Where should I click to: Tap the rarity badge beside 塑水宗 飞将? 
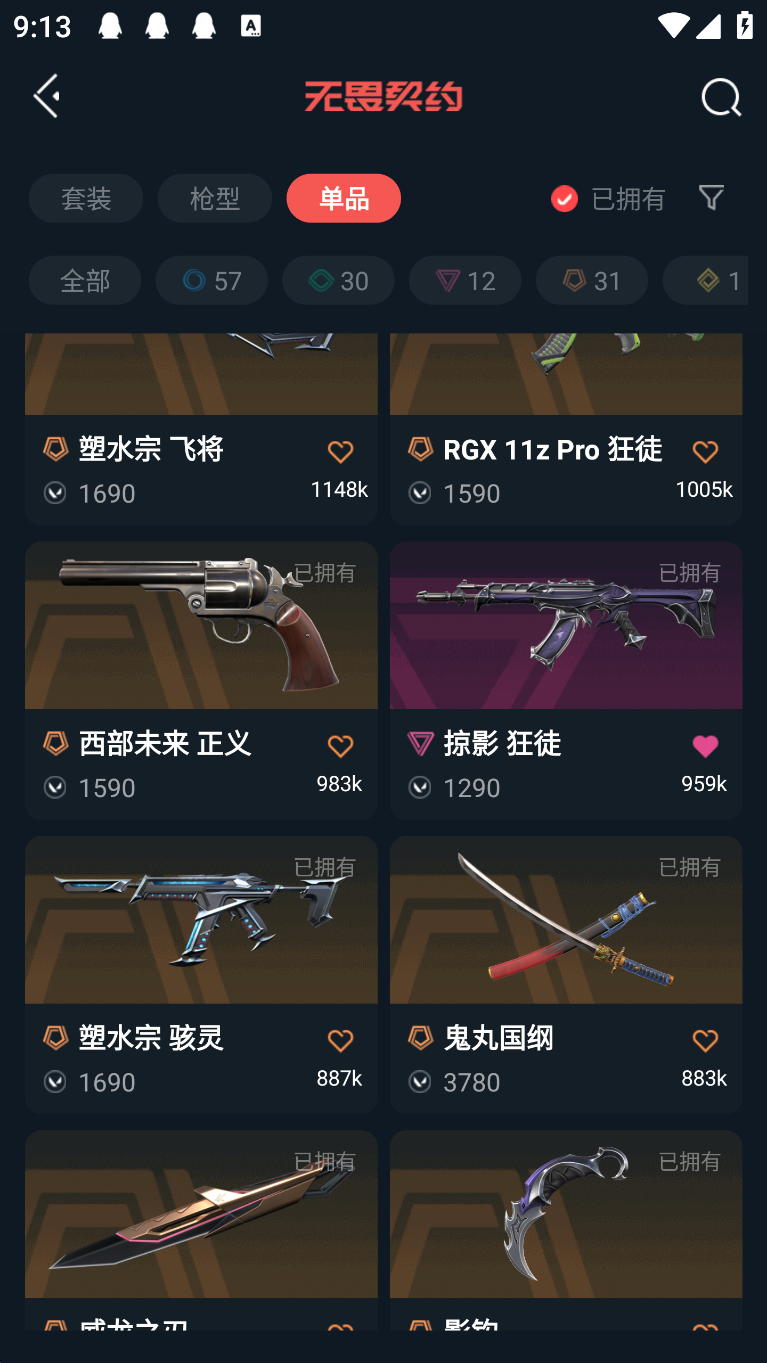coord(54,450)
